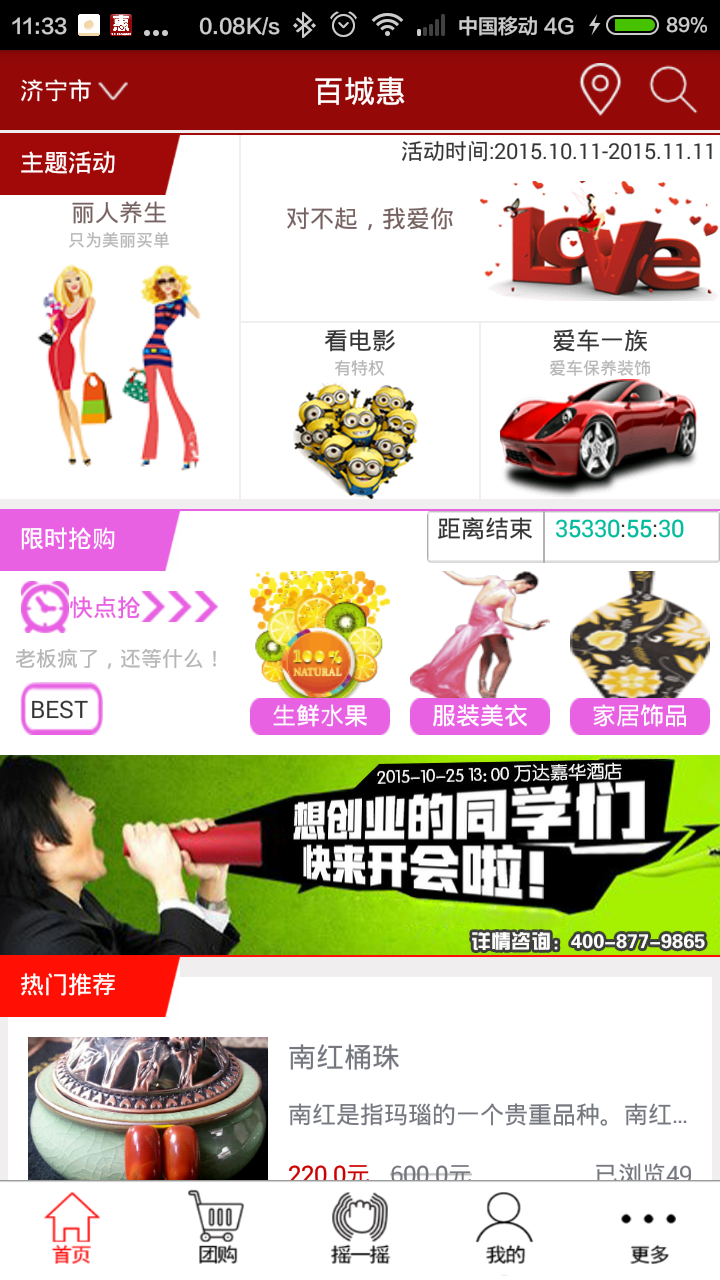The image size is (720, 1280).
Task: Open the search magnifier icon
Action: 672,91
